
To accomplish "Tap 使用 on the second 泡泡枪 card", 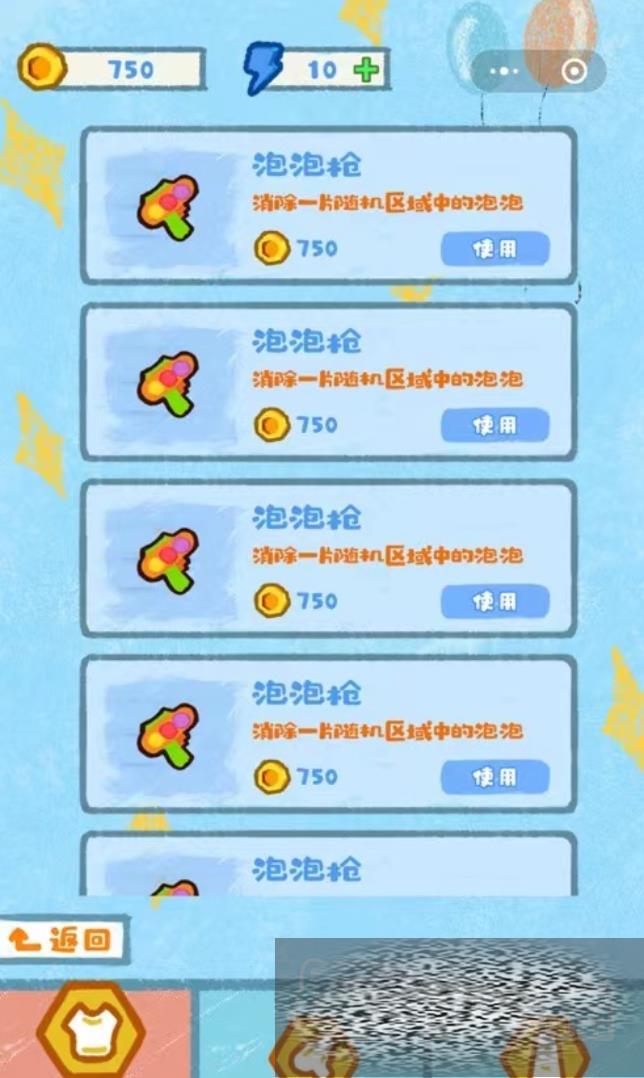I will pos(495,425).
